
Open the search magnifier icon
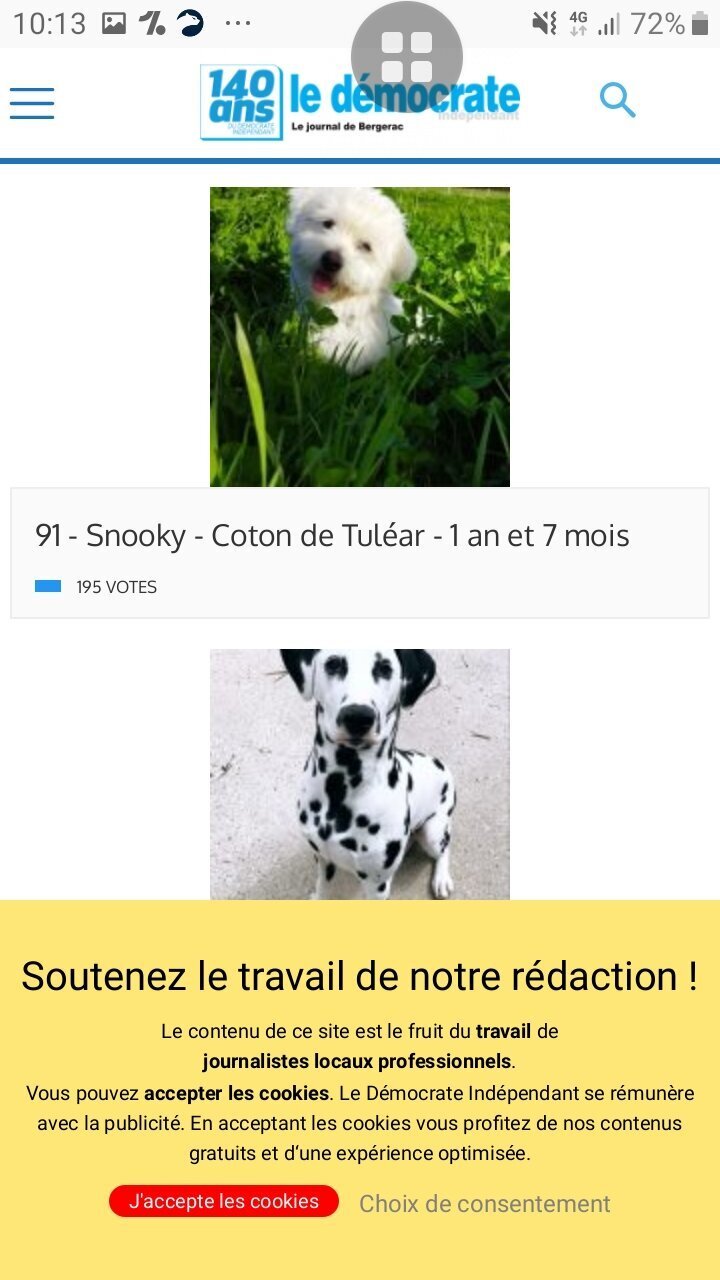click(x=617, y=100)
